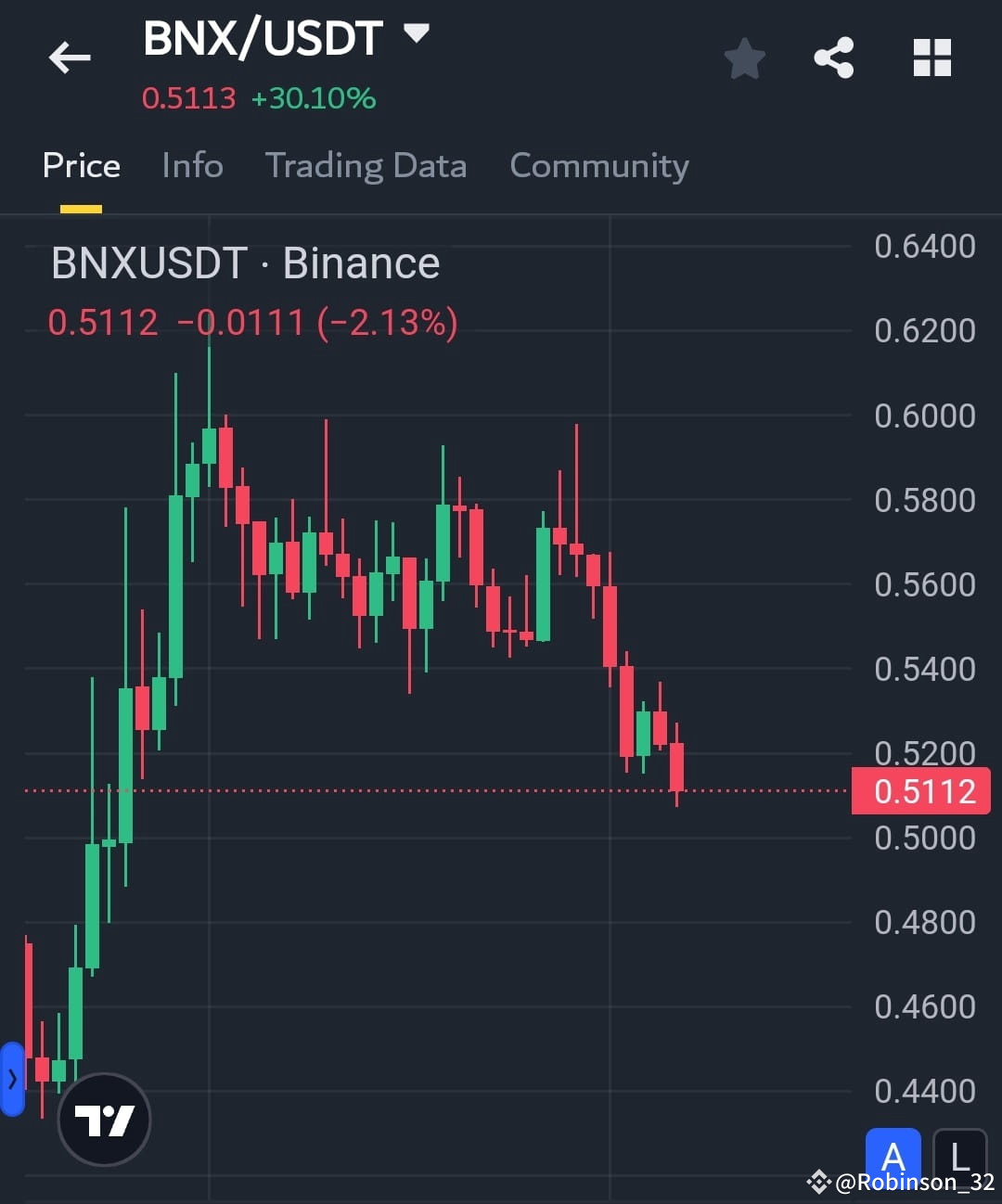
Task: Click the BNXUSDT · Binance chart title
Action: pyautogui.click(x=245, y=263)
